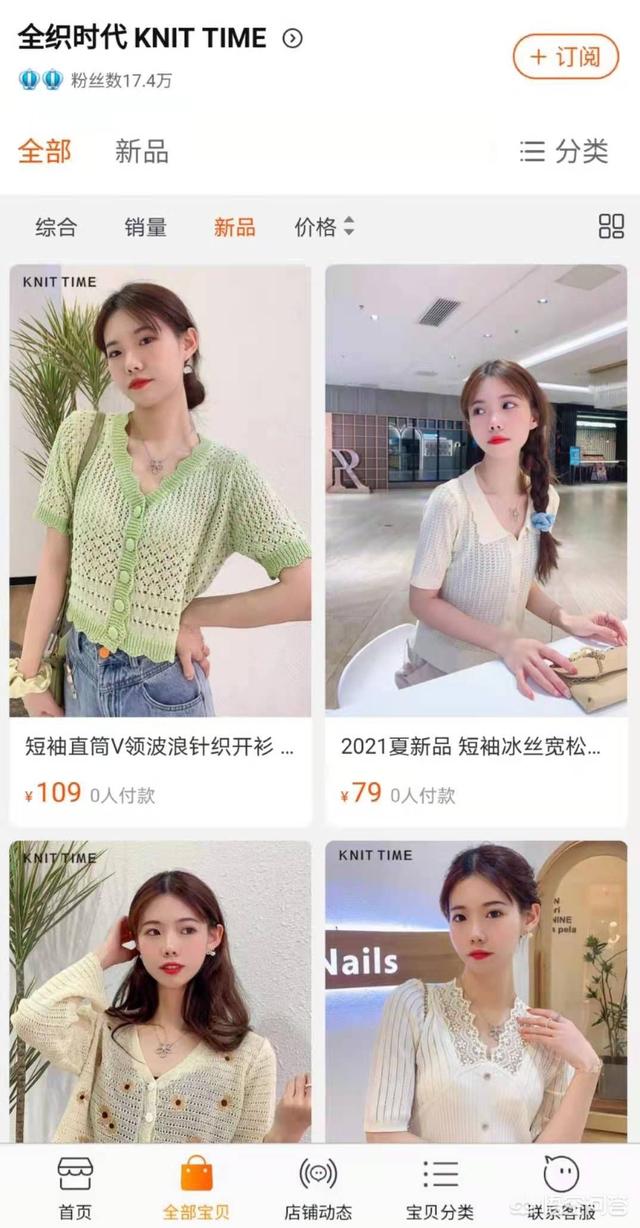
Task: Sort products by 价格
Action: [324, 227]
